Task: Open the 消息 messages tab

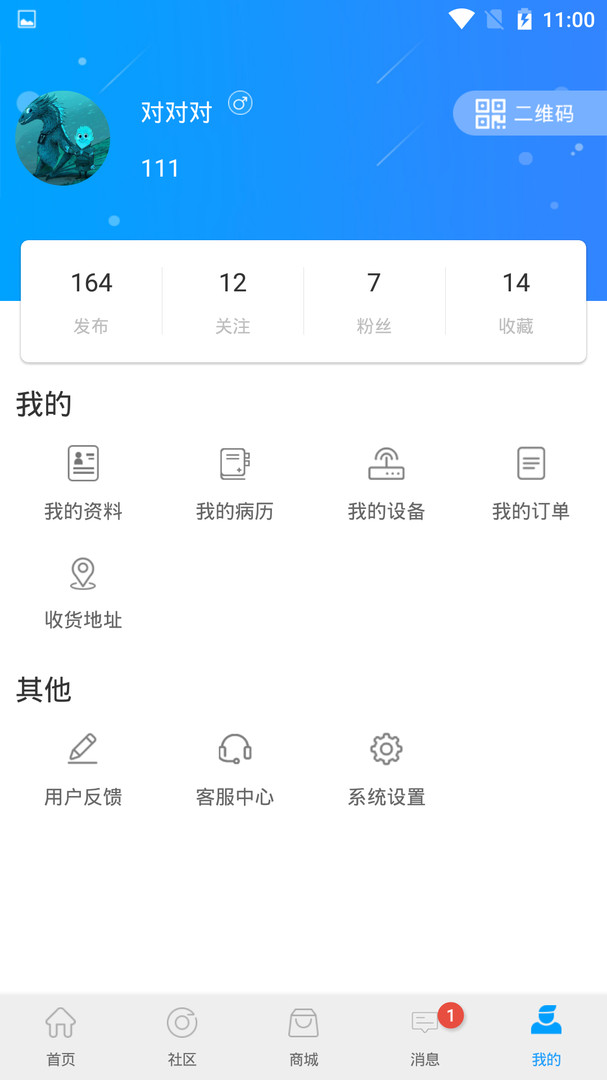Action: tap(425, 1036)
